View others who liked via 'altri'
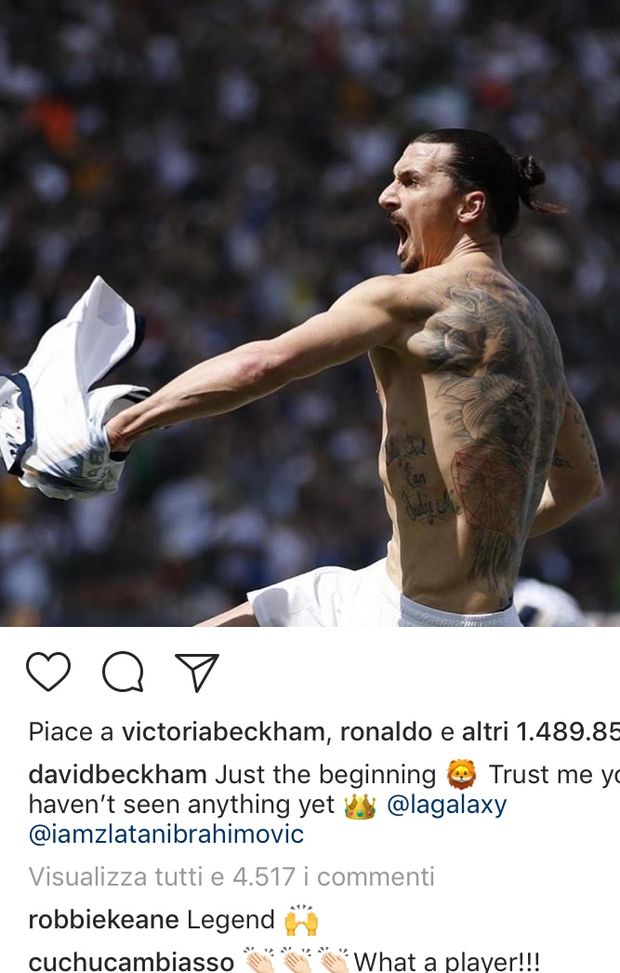This screenshot has width=620, height=973. point(484,732)
